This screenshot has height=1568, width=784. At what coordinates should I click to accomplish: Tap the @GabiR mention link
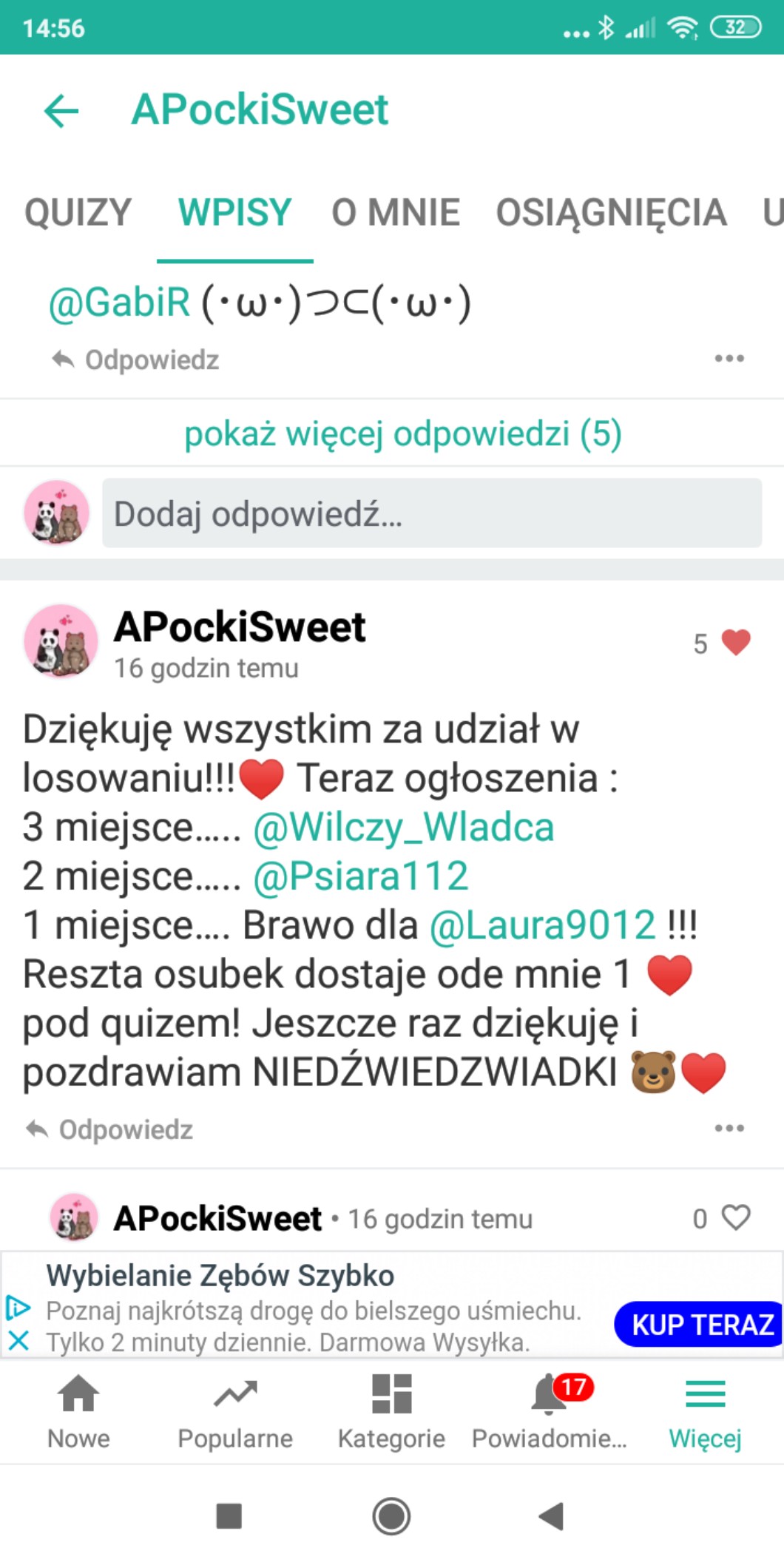click(x=120, y=303)
